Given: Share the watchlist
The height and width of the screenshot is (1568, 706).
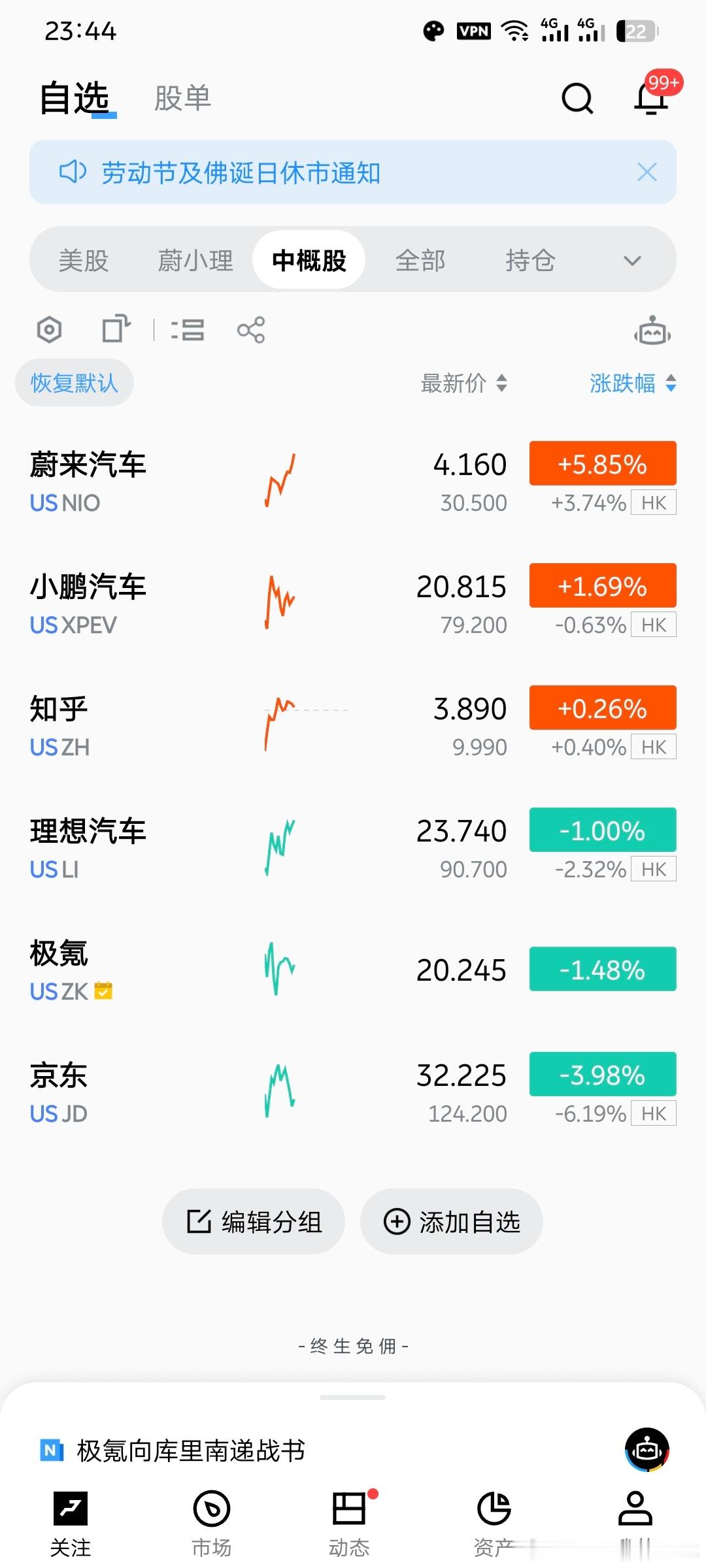Looking at the screenshot, I should coord(251,330).
